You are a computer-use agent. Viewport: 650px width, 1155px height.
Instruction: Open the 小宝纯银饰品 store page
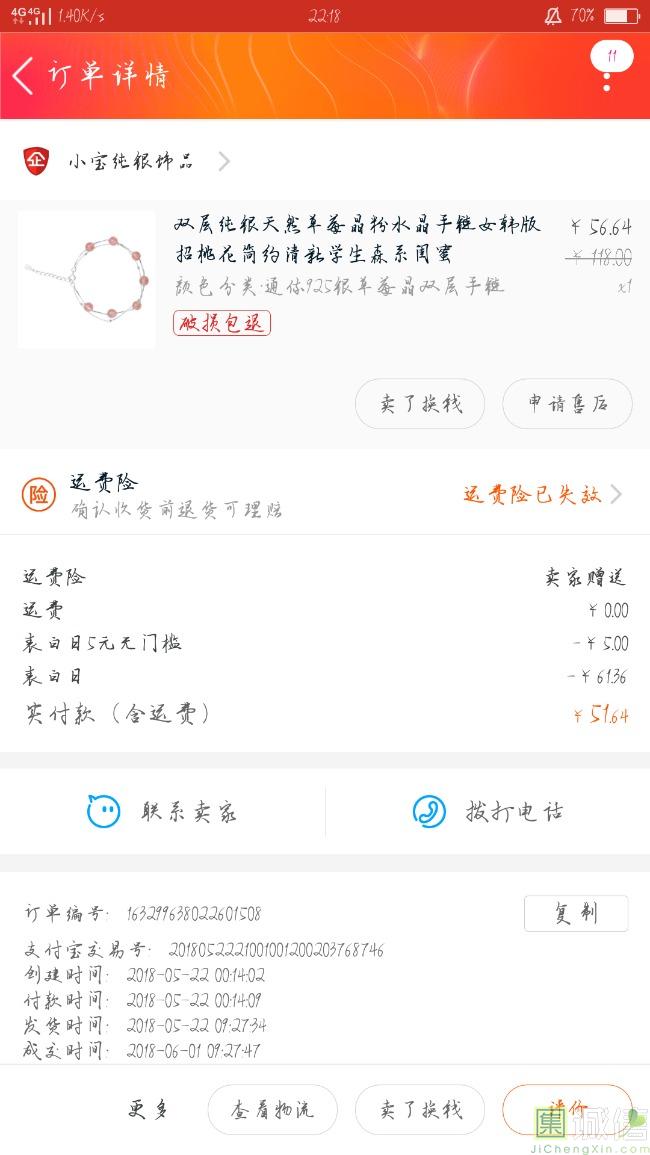click(x=130, y=161)
